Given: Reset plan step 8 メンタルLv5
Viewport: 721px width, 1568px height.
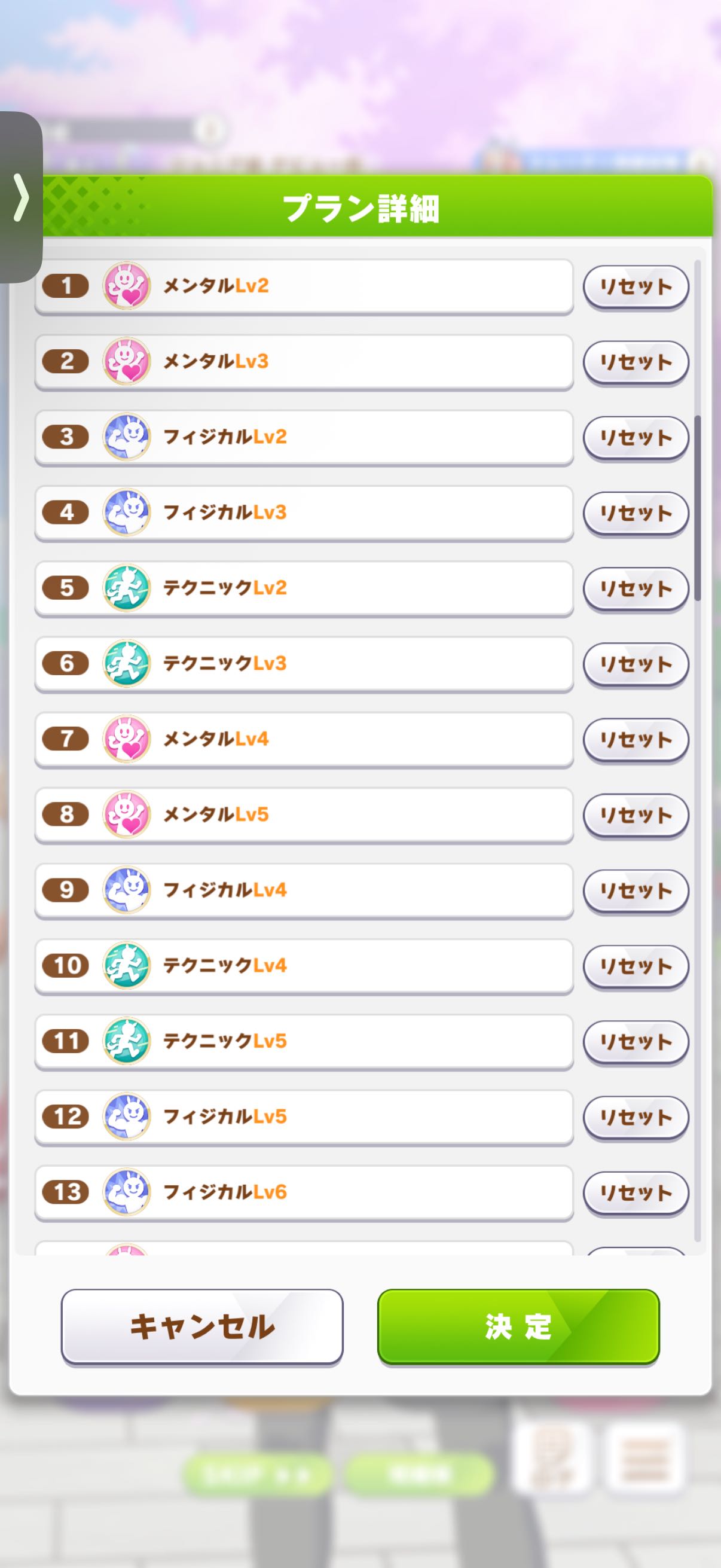Looking at the screenshot, I should click(x=636, y=814).
